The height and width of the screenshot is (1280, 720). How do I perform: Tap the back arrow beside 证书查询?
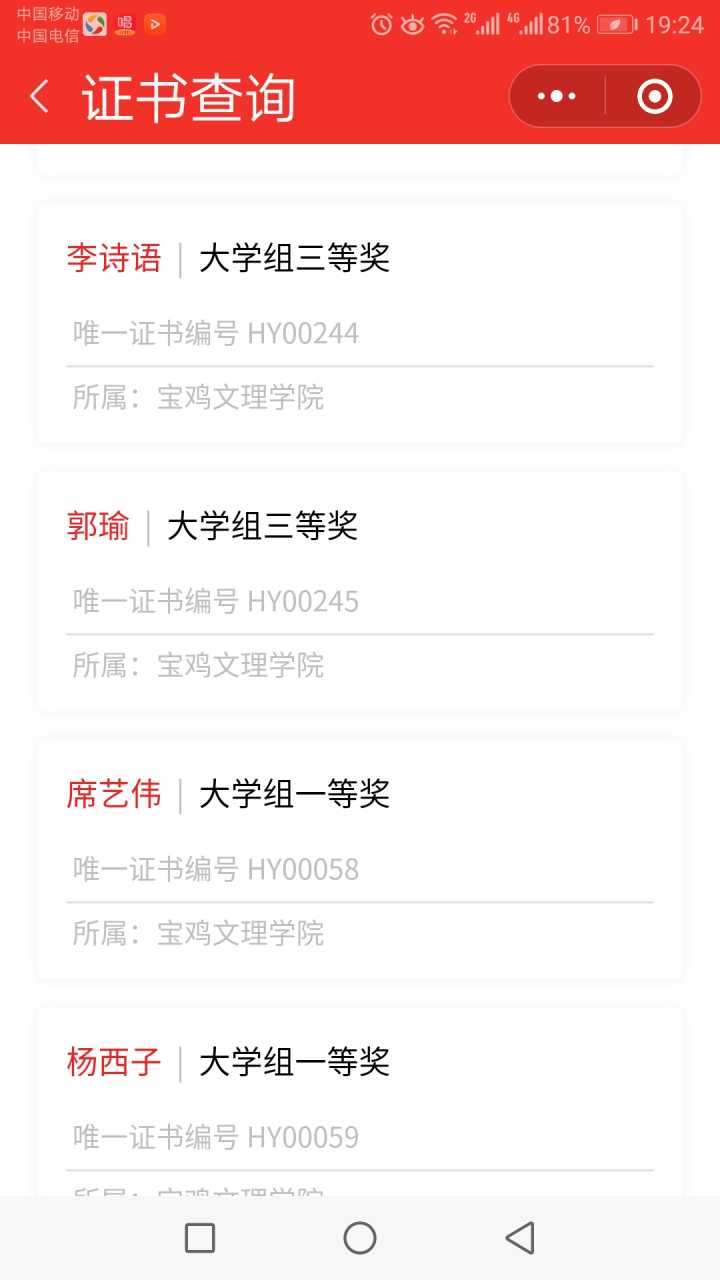(38, 96)
